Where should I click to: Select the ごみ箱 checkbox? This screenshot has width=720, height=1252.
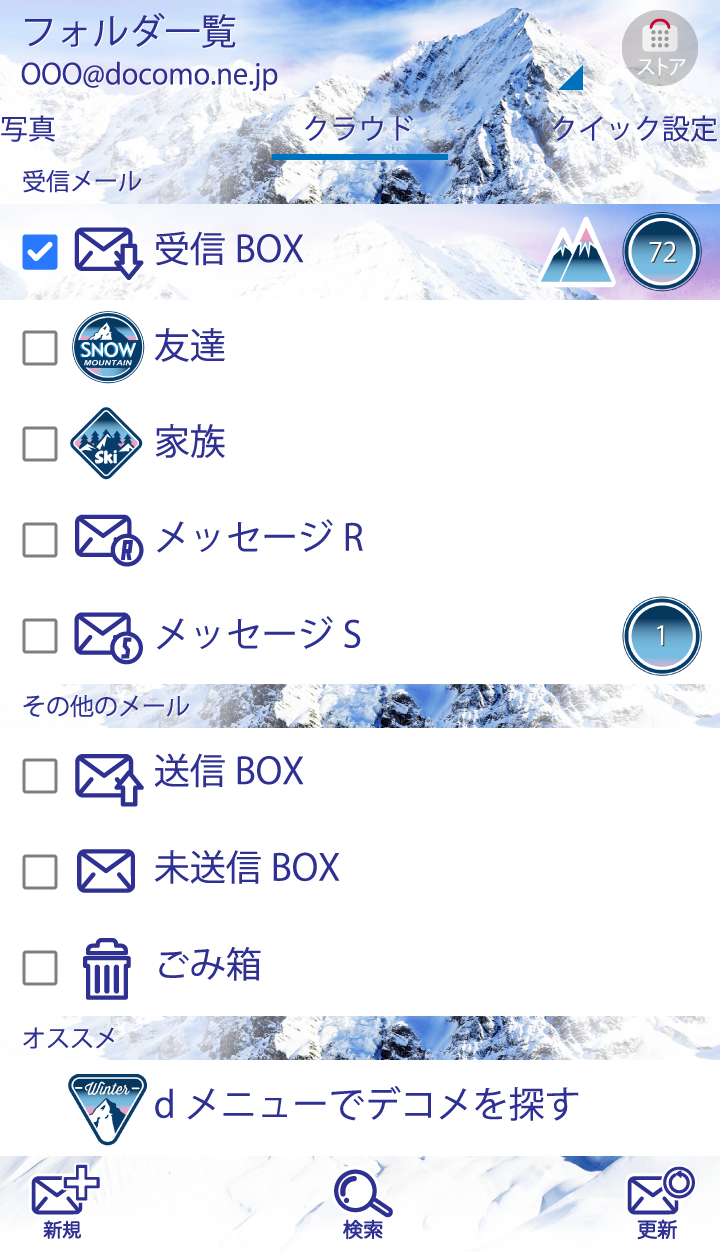[40, 967]
